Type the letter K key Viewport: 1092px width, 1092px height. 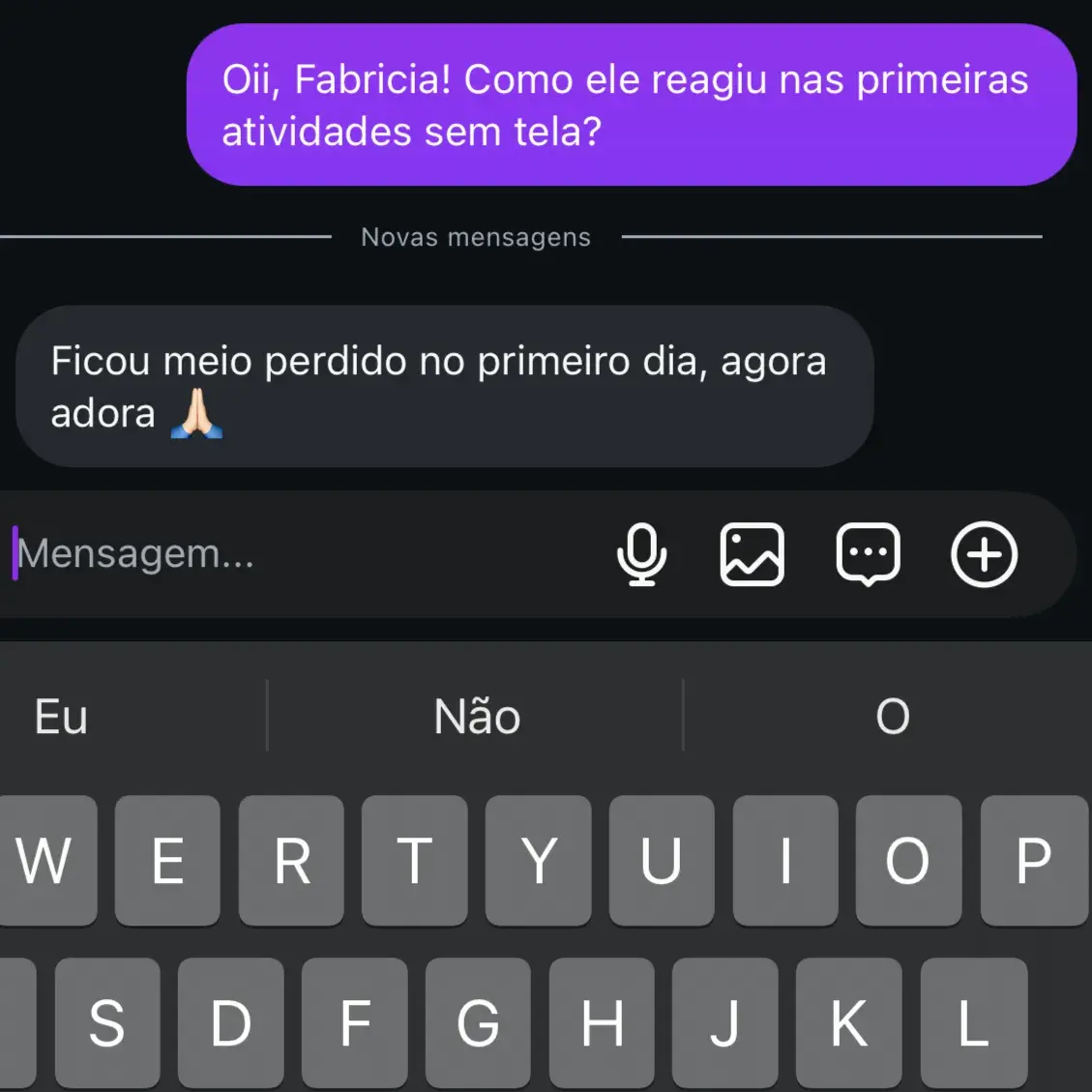click(848, 1022)
